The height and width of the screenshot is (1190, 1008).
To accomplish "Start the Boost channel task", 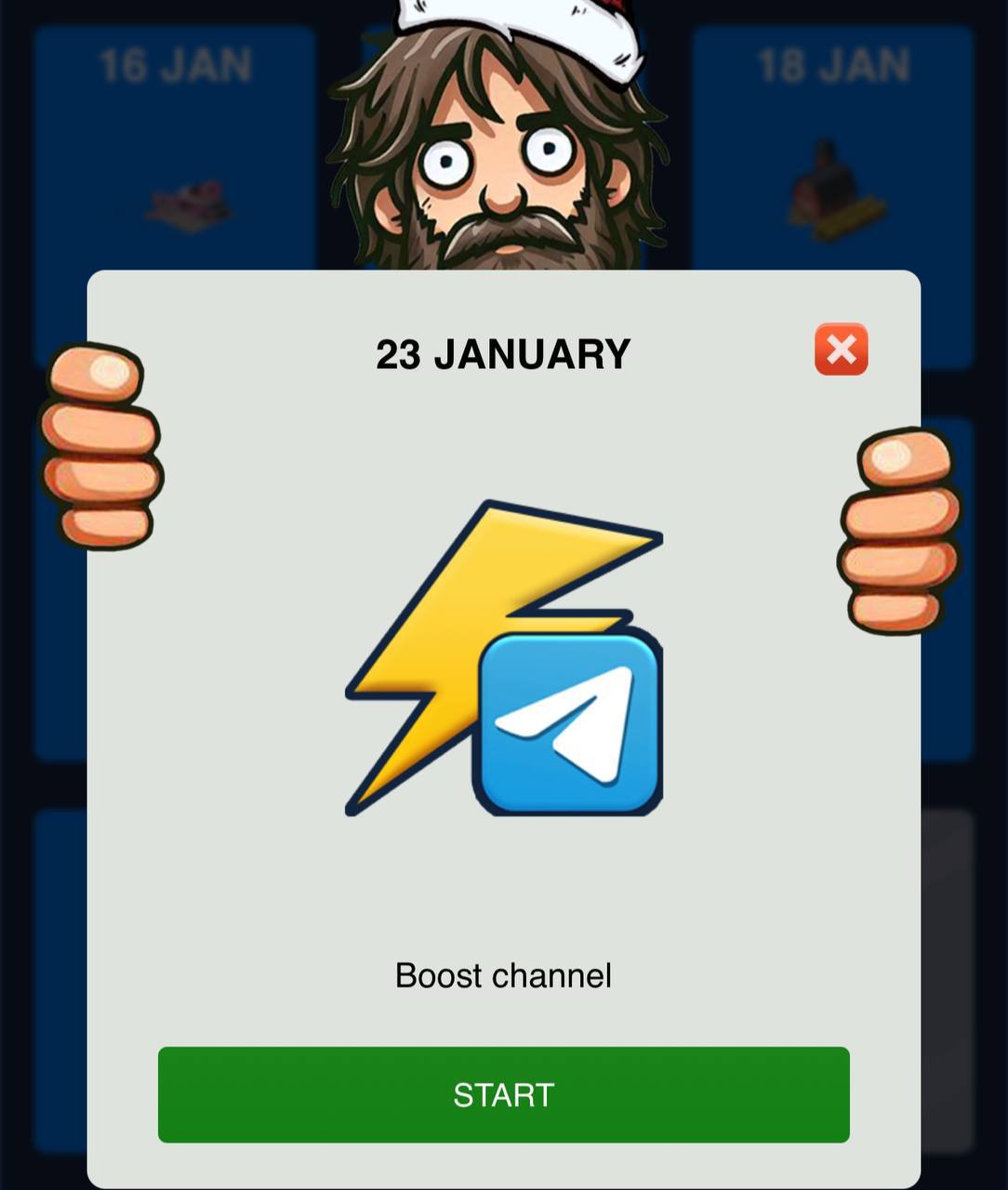I will click(503, 1094).
